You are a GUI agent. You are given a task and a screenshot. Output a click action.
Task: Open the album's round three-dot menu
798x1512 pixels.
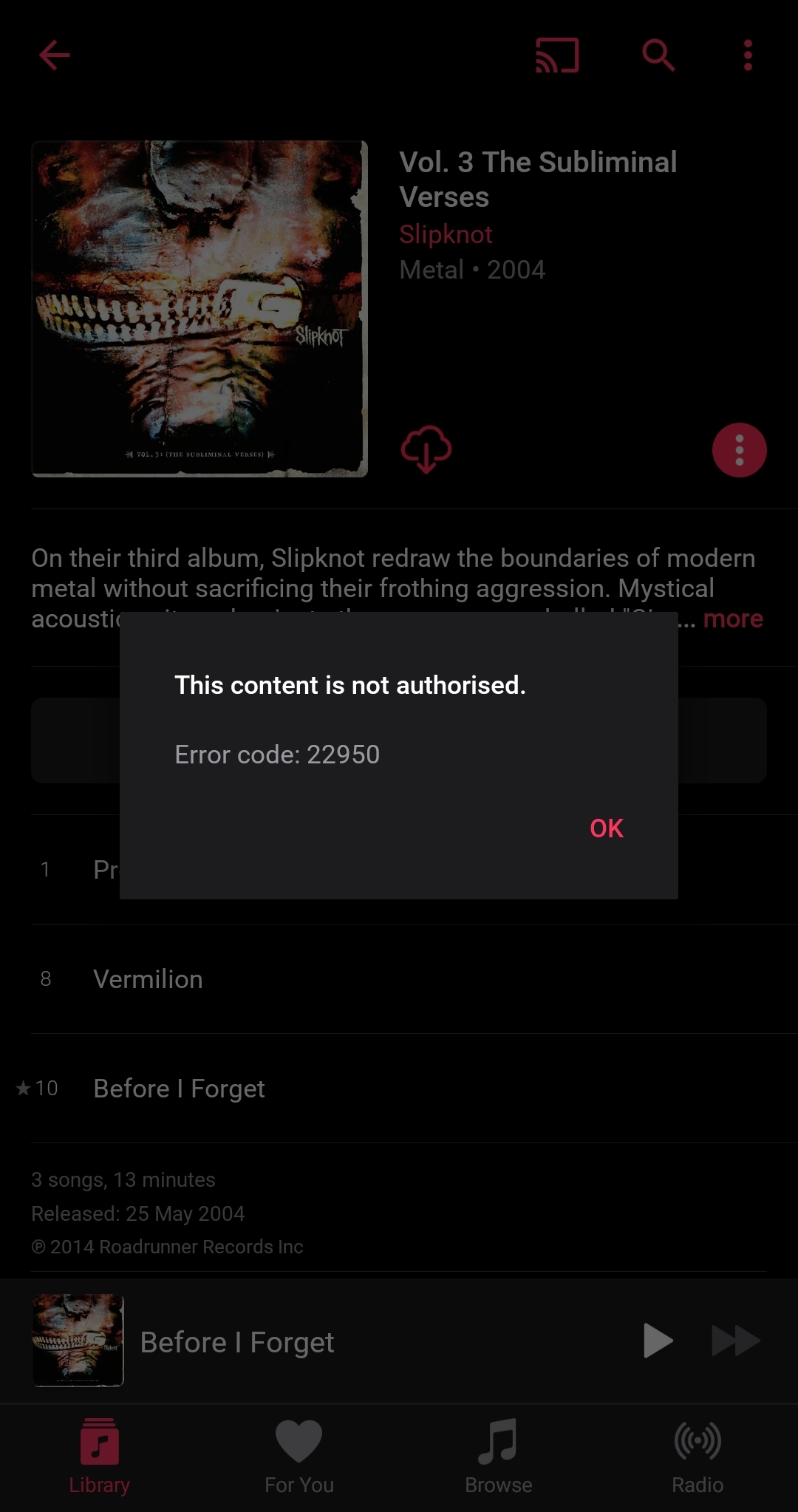point(739,450)
